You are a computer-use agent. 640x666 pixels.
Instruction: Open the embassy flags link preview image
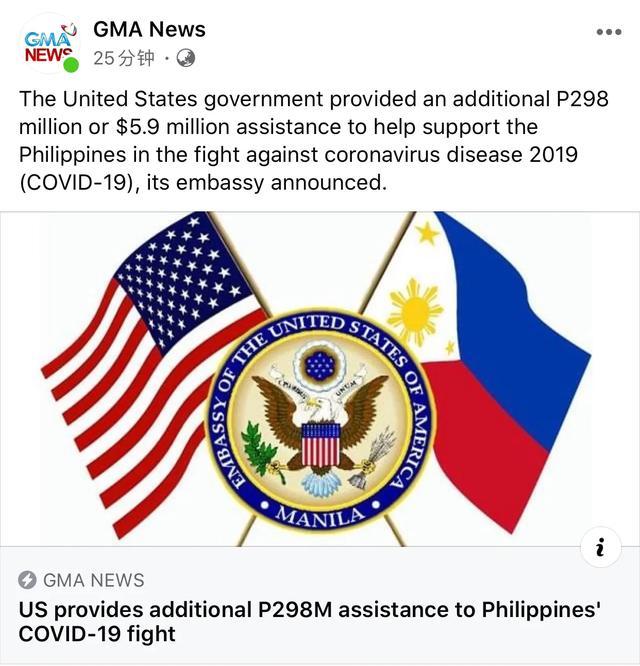tap(320, 378)
